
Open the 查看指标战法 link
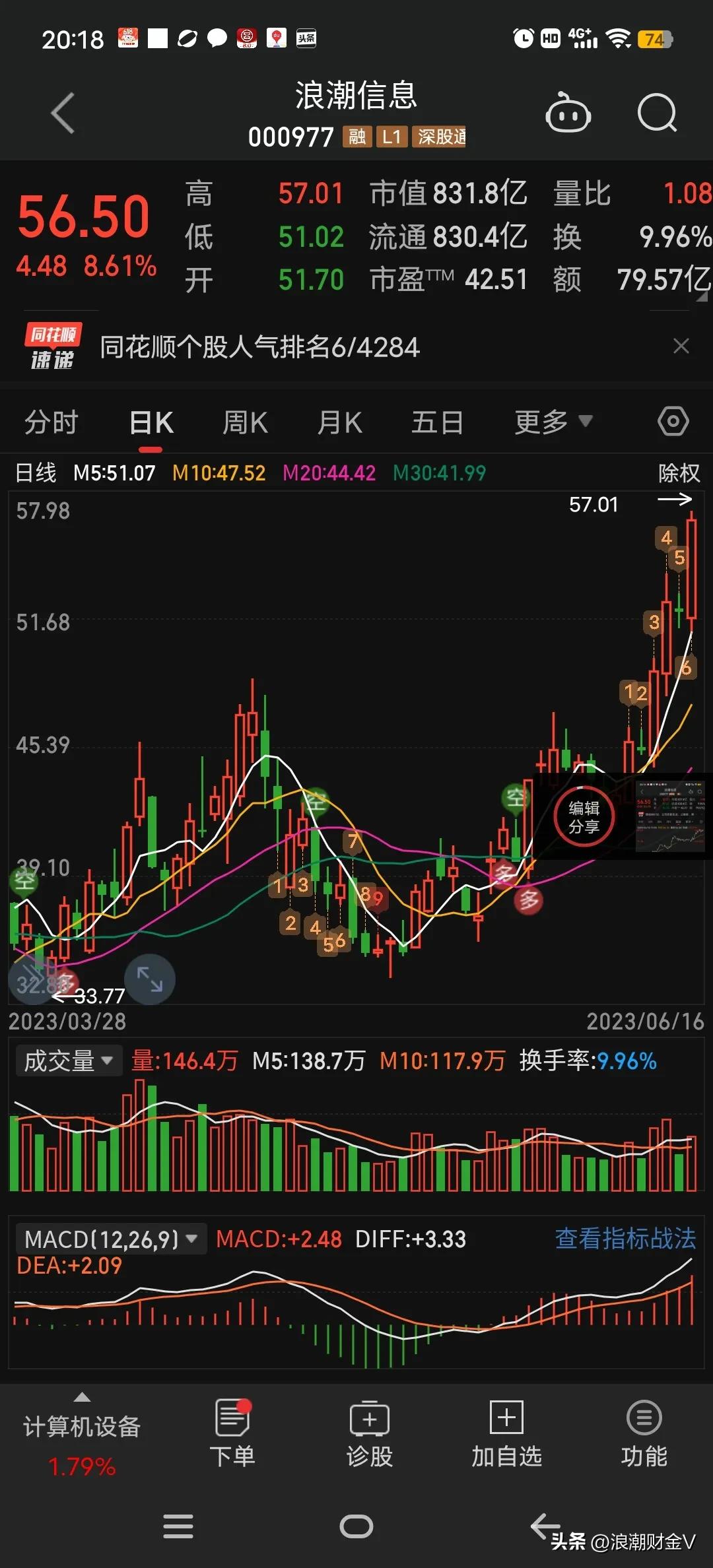[625, 1239]
